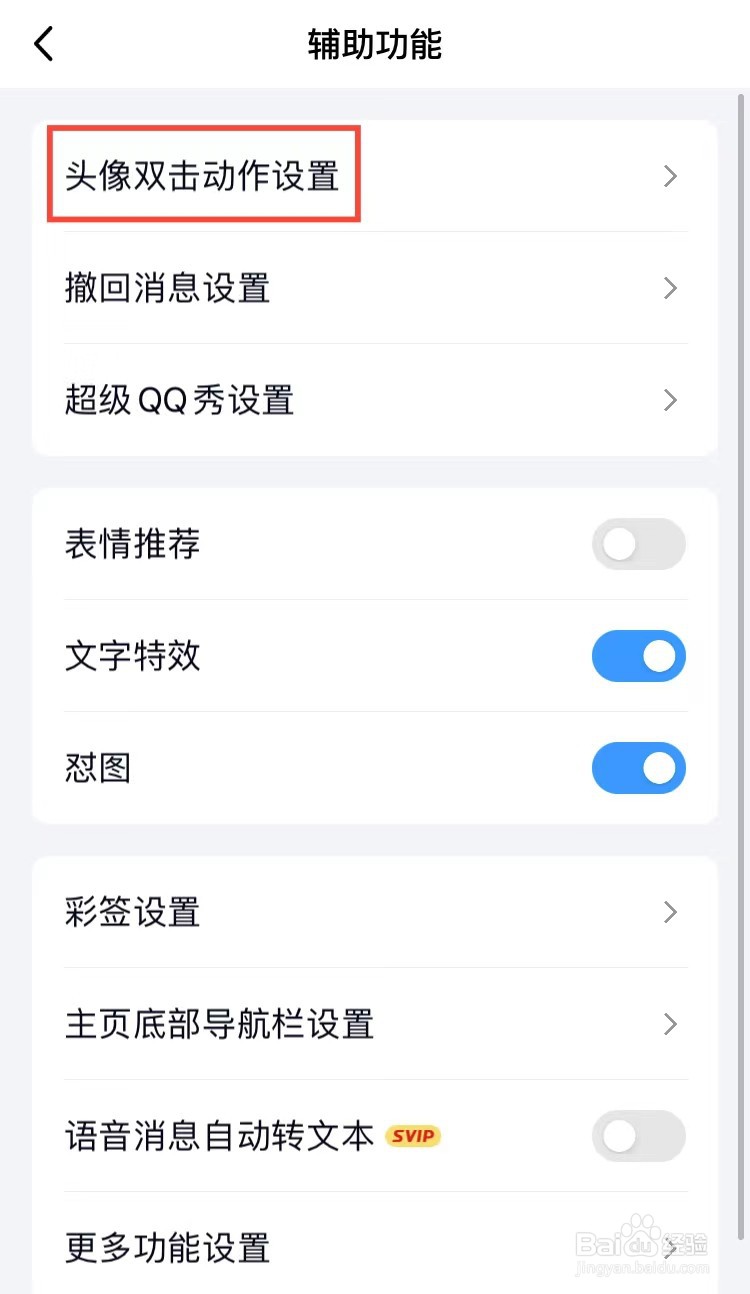Viewport: 750px width, 1294px height.
Task: Click the arrow next to 彩签设置
Action: coord(670,912)
